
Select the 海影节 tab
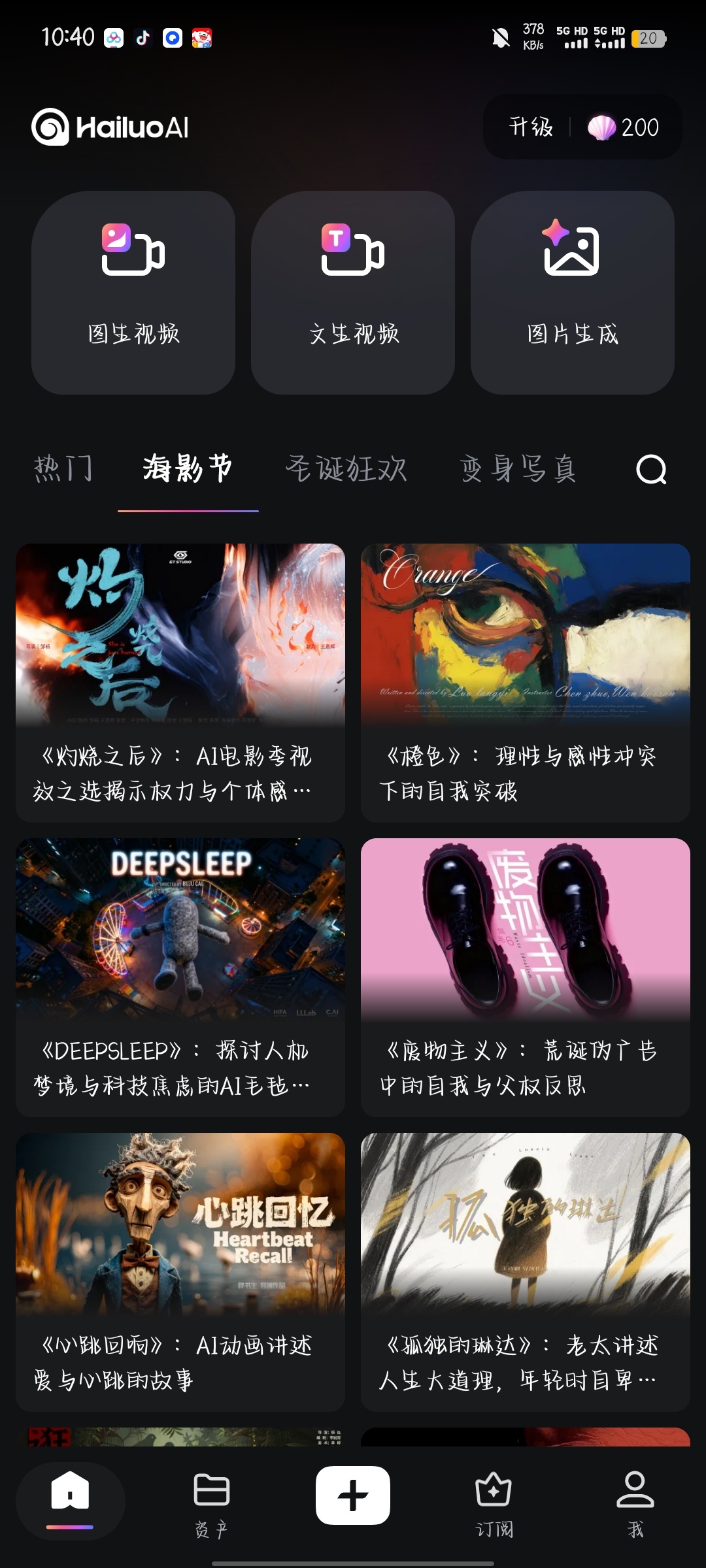tap(188, 469)
